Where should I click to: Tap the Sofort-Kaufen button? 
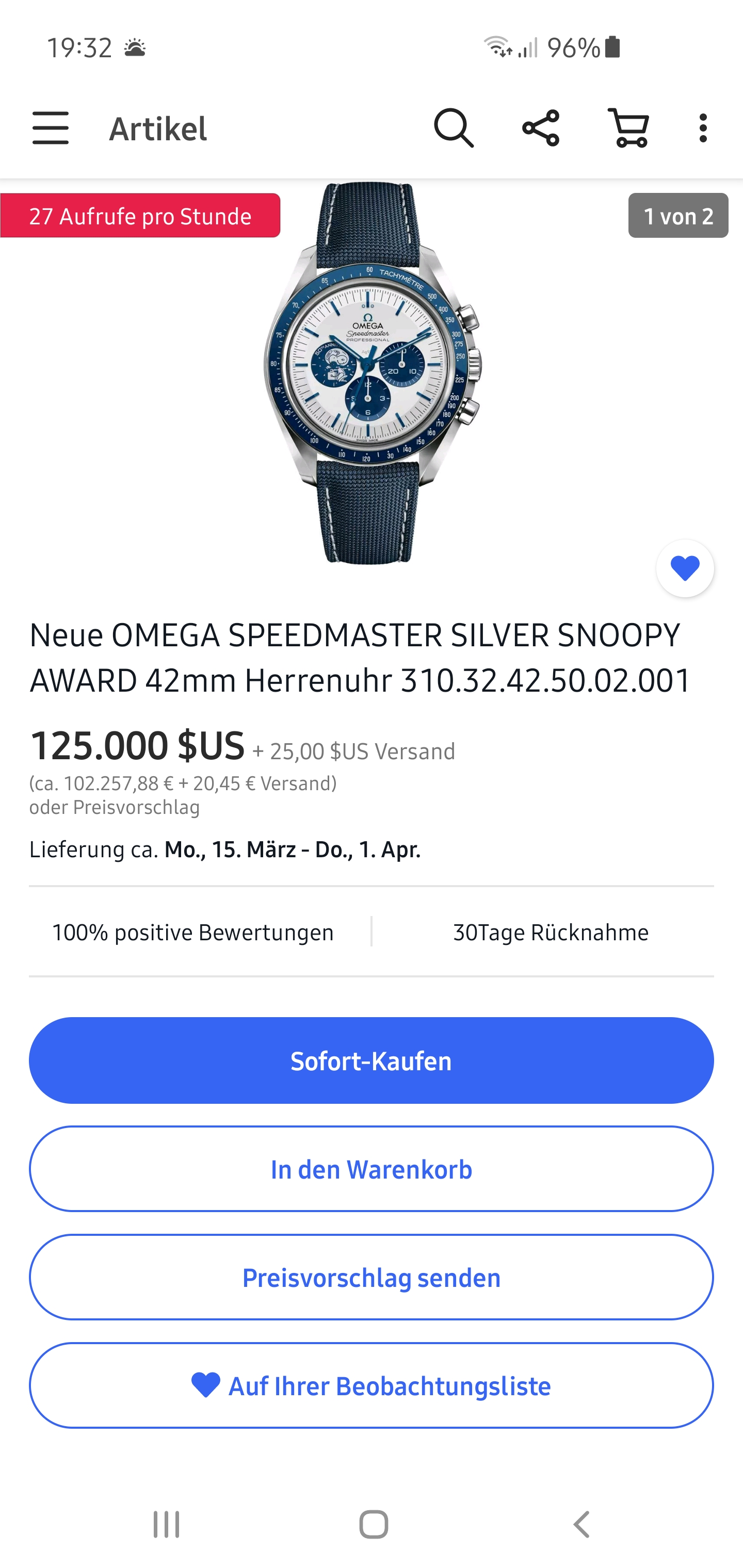click(x=371, y=1060)
